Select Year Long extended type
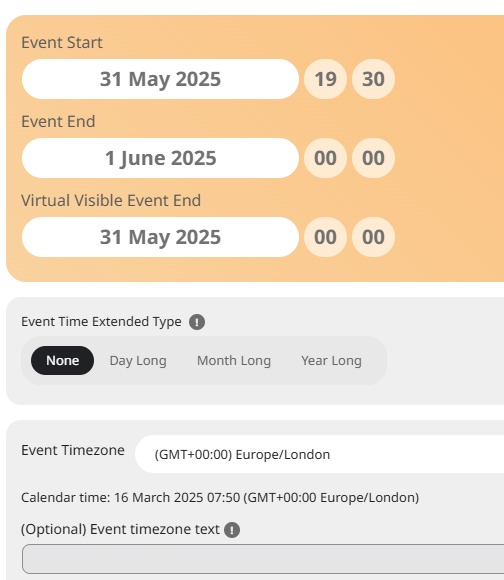 point(331,361)
